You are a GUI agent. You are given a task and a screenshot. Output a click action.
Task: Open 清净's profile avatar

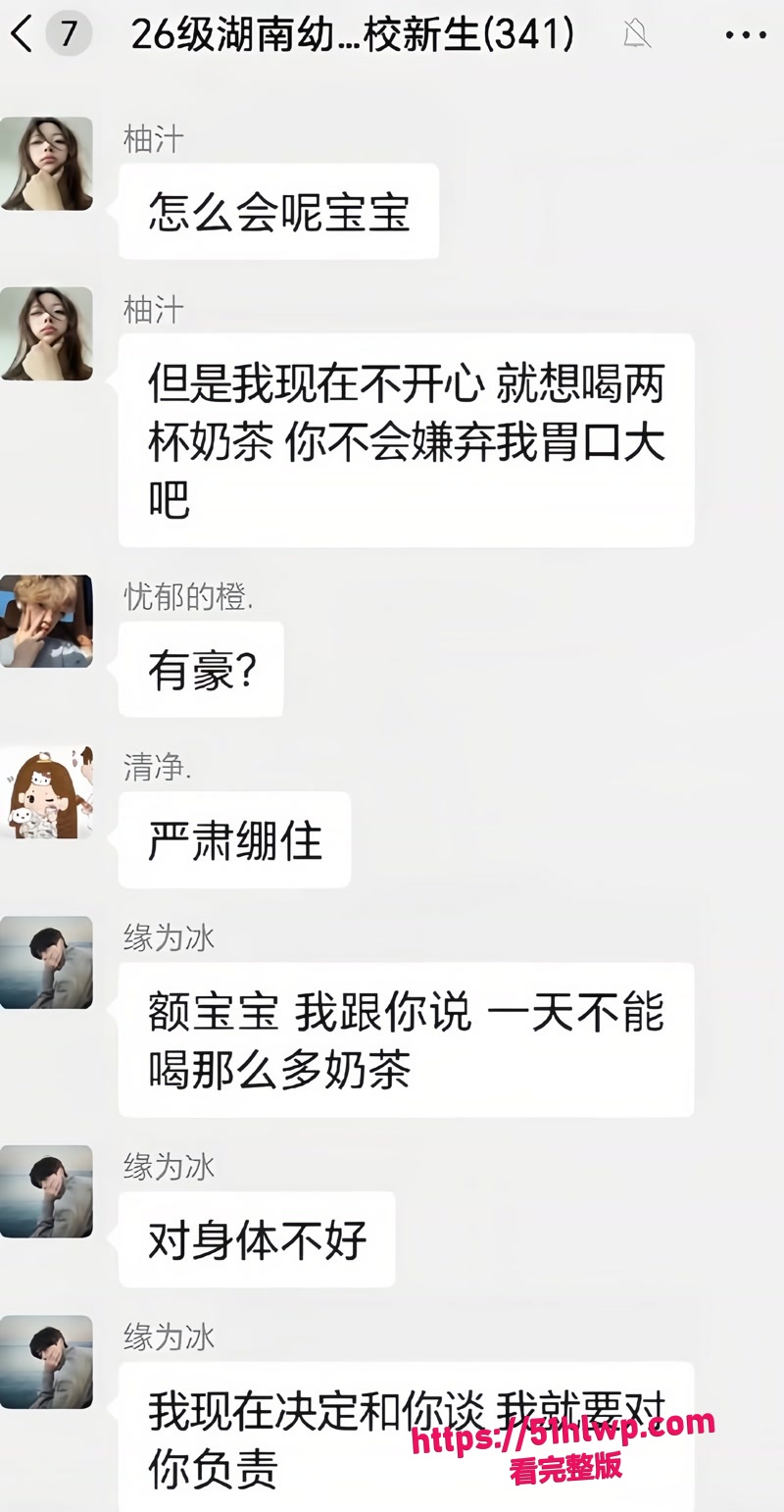(x=46, y=791)
